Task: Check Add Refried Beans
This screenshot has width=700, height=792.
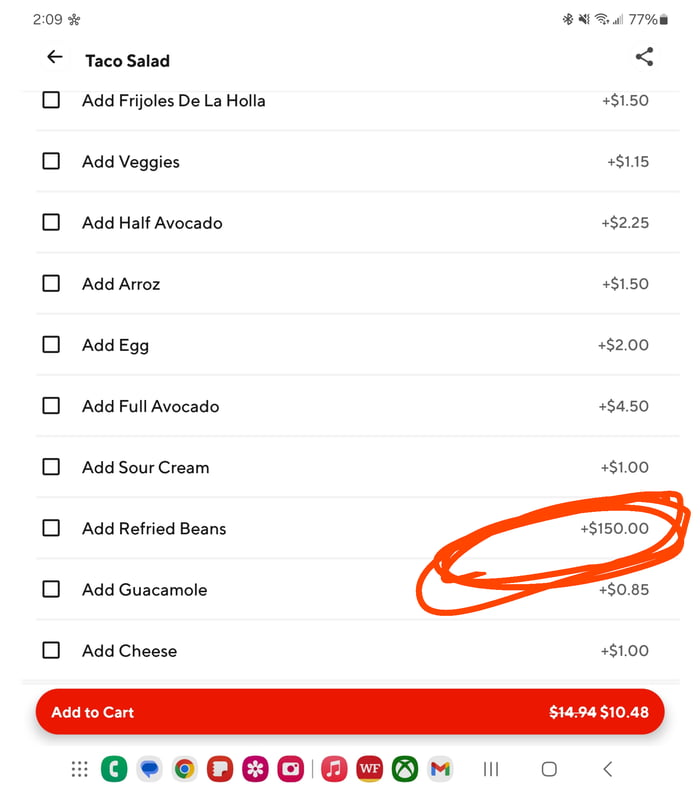Action: [51, 527]
